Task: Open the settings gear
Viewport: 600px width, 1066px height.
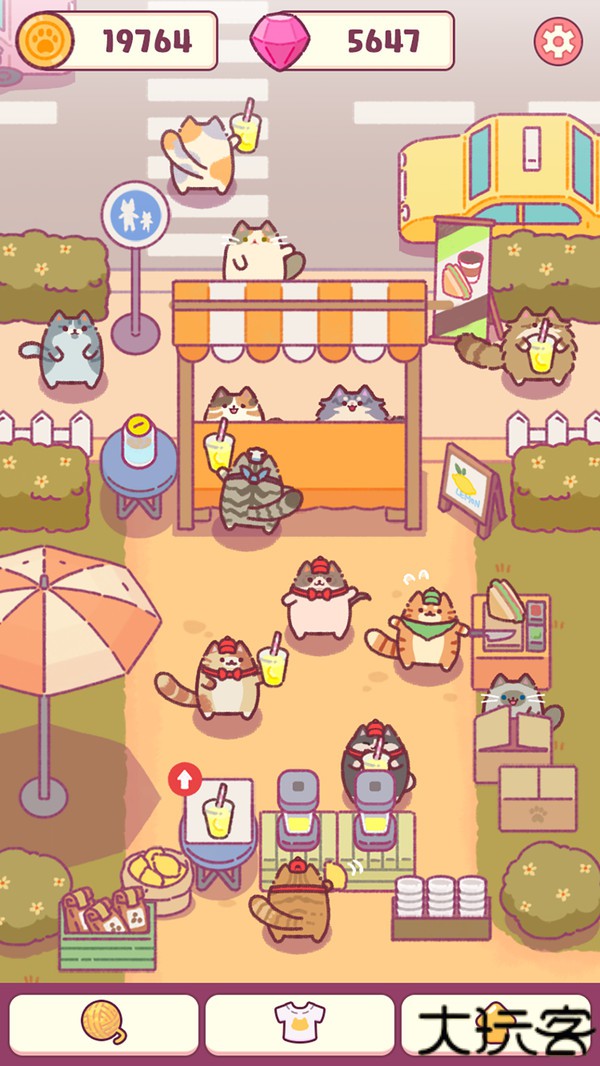Action: pyautogui.click(x=558, y=40)
